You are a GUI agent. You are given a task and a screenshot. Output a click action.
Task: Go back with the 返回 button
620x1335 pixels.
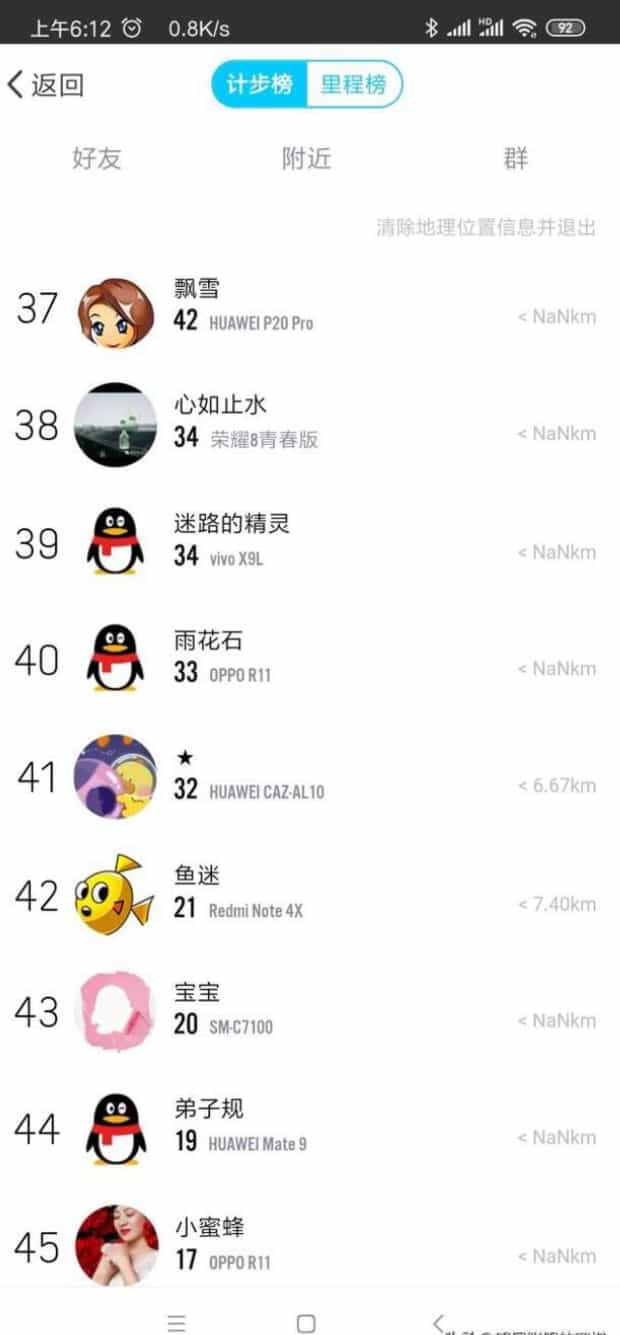point(45,85)
